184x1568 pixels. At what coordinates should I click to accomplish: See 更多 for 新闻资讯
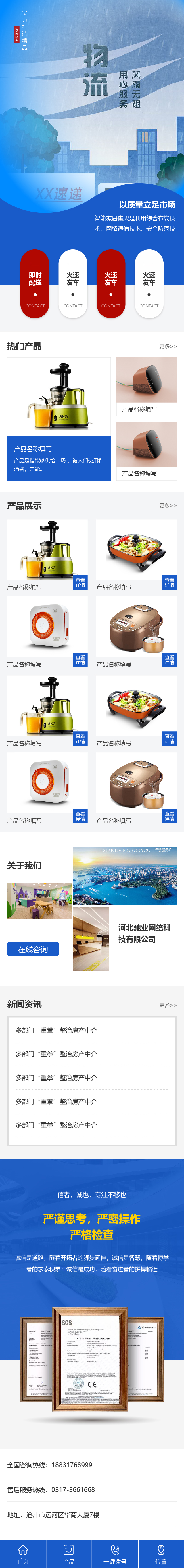(x=168, y=1004)
